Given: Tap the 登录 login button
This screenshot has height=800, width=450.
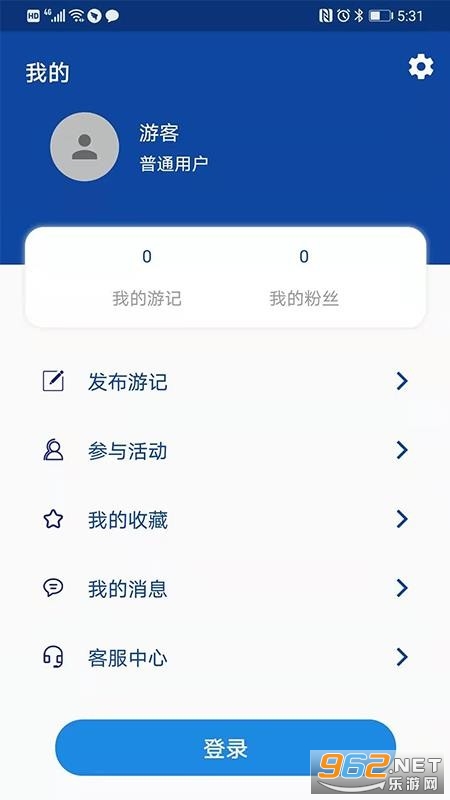Looking at the screenshot, I should point(226,748).
